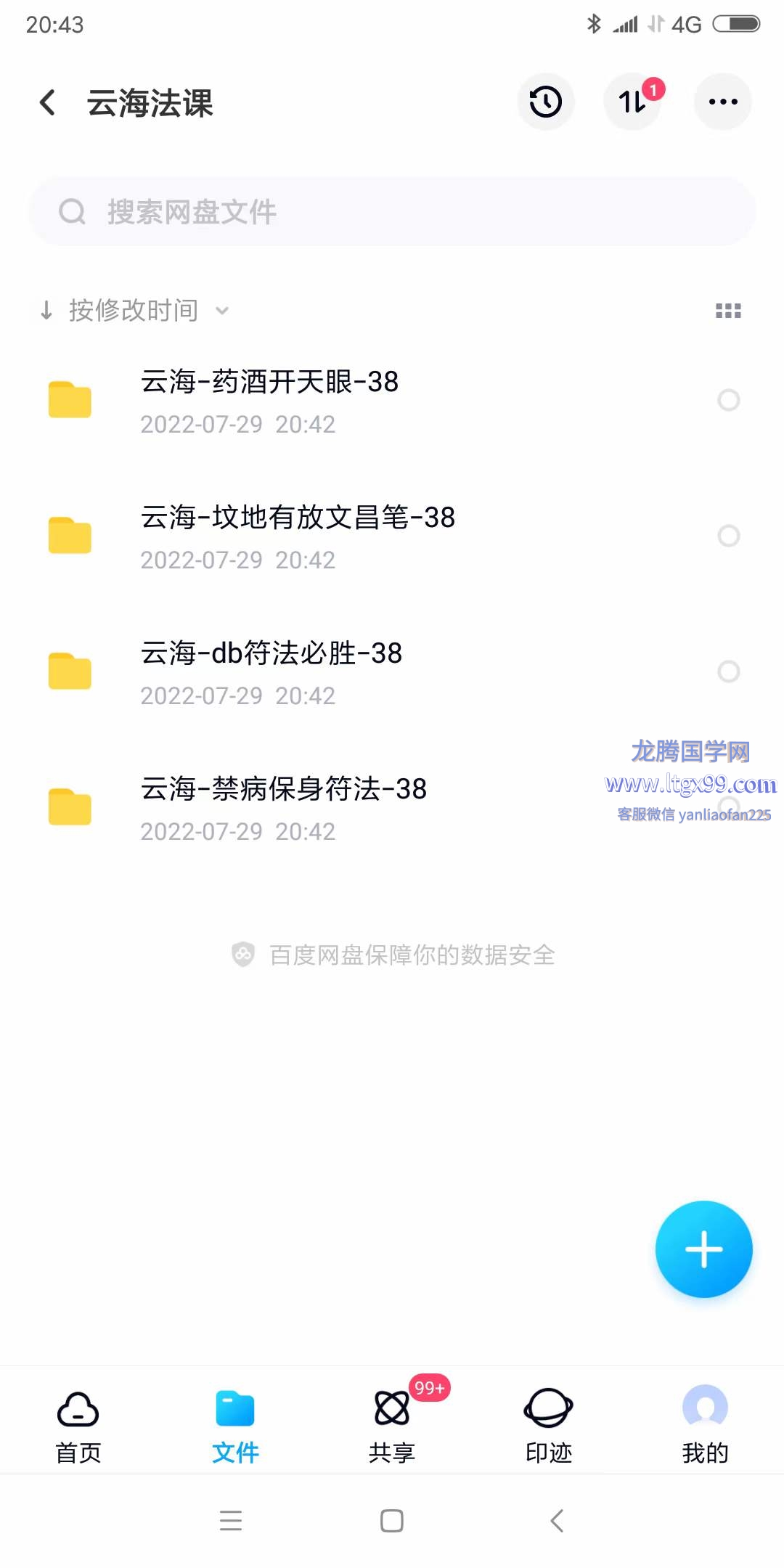Open the recent history clock icon

click(546, 102)
